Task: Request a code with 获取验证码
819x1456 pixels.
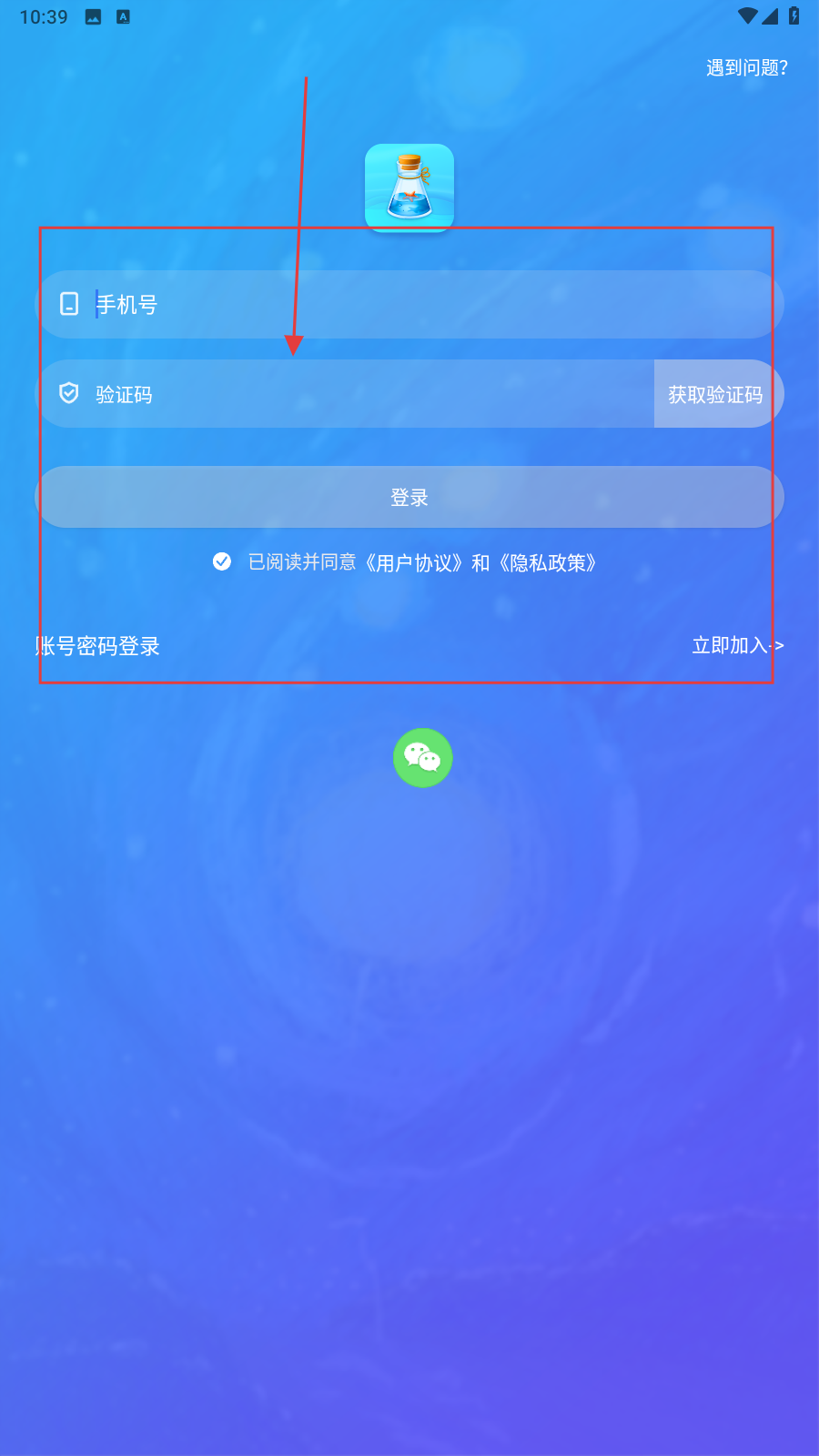Action: [x=716, y=394]
